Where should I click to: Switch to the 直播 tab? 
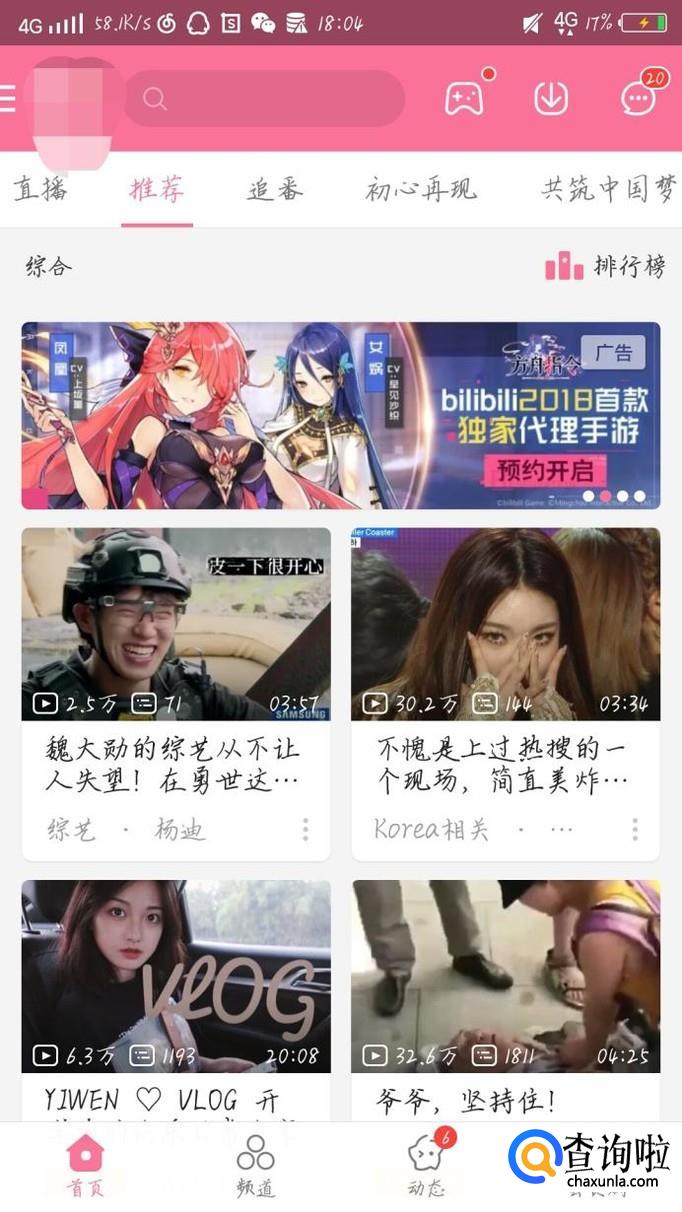pos(40,189)
